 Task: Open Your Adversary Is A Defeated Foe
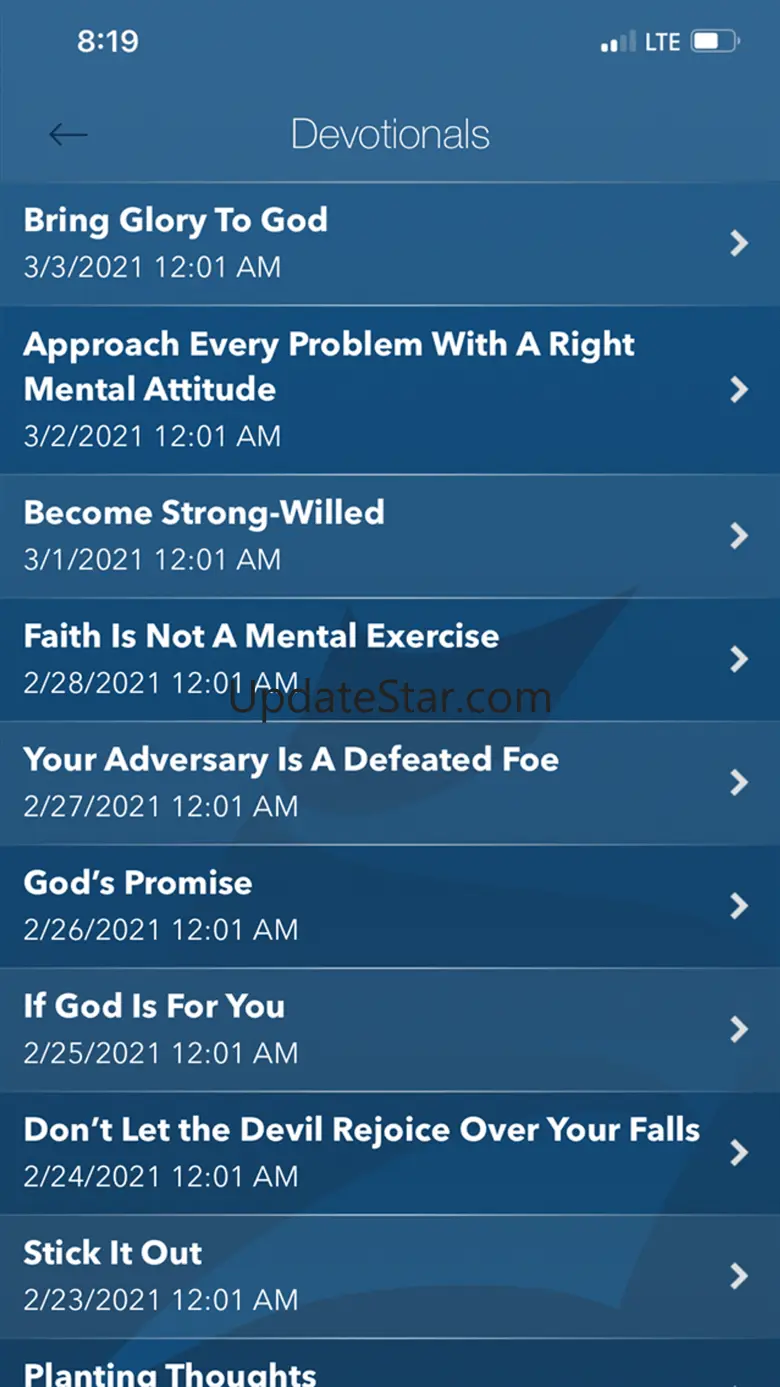(388, 782)
